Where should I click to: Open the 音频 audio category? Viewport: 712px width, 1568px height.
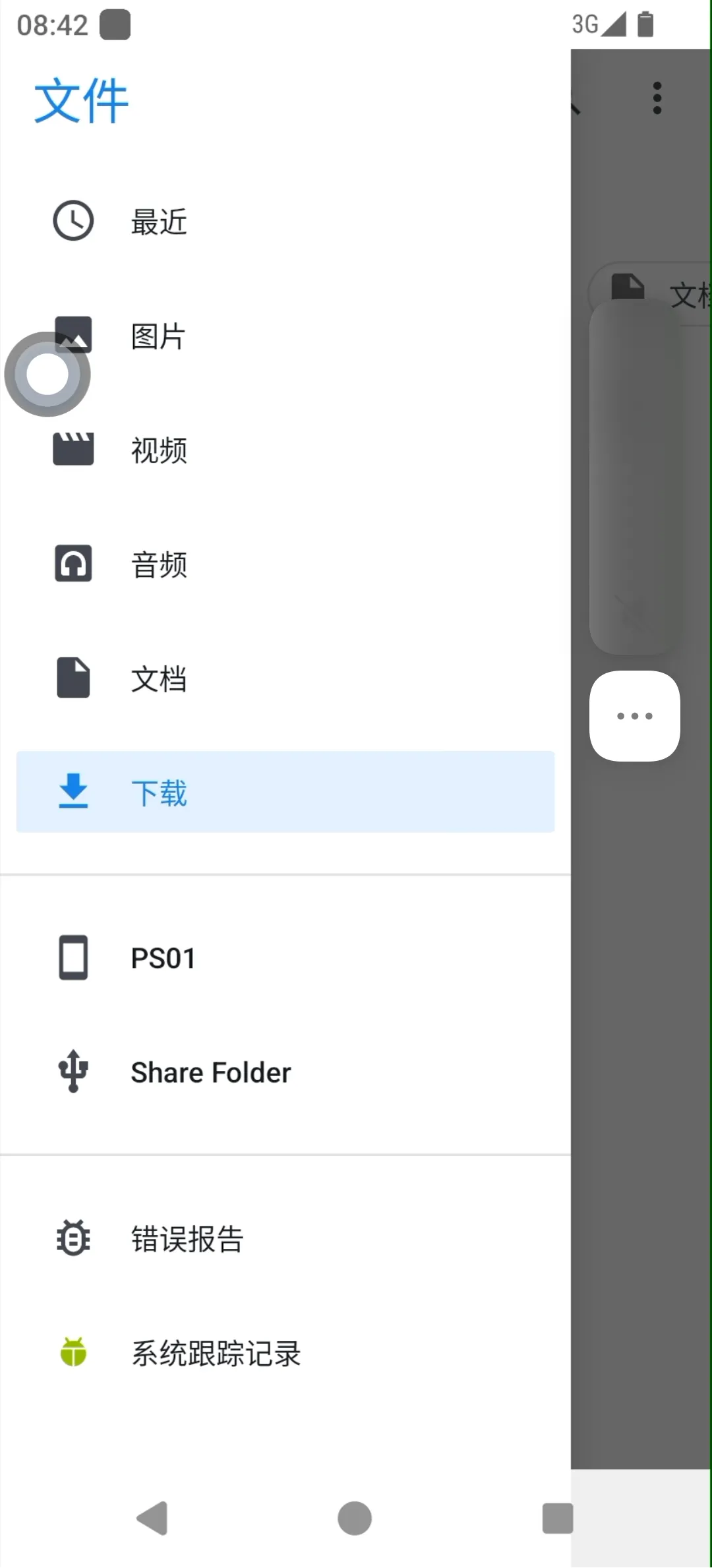click(x=158, y=564)
